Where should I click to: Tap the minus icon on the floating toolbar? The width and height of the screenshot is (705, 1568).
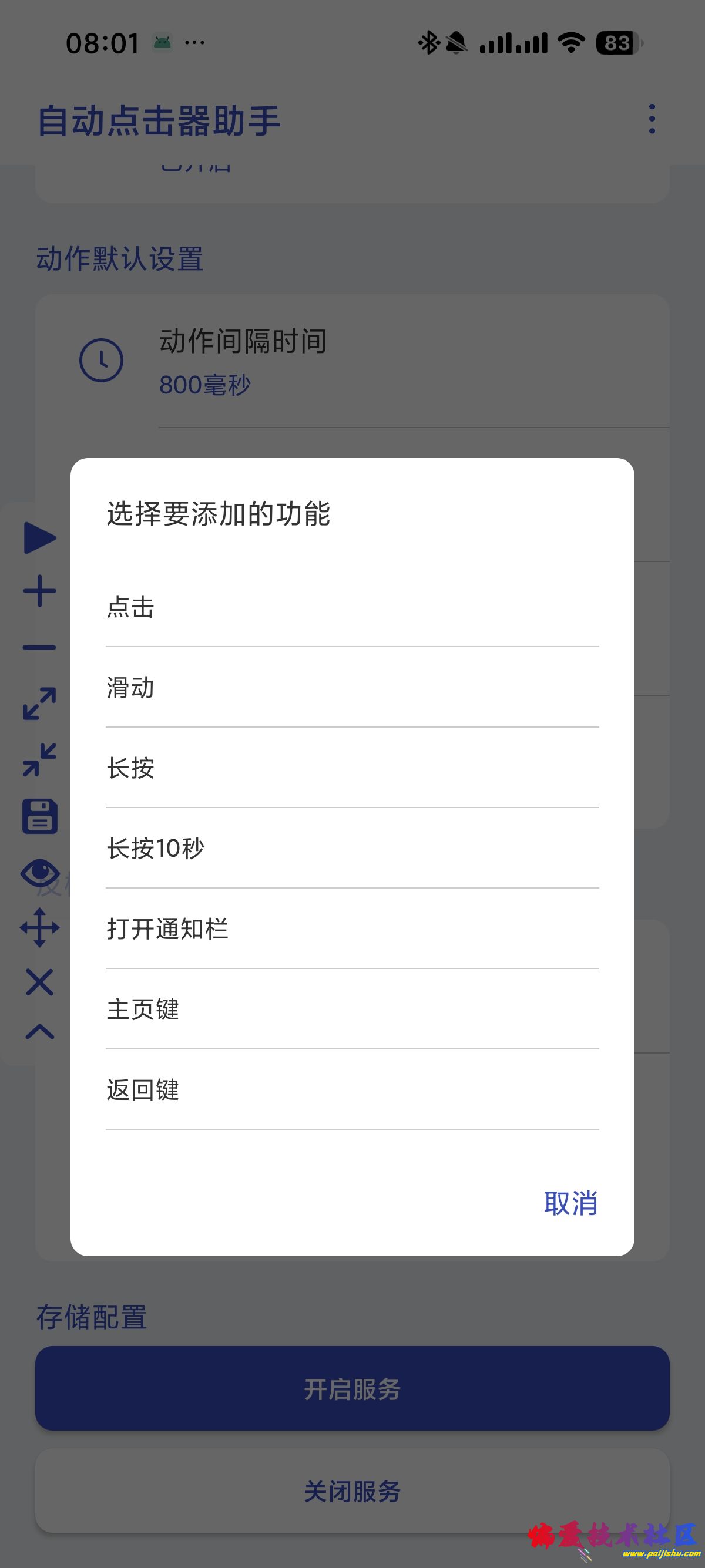[39, 647]
